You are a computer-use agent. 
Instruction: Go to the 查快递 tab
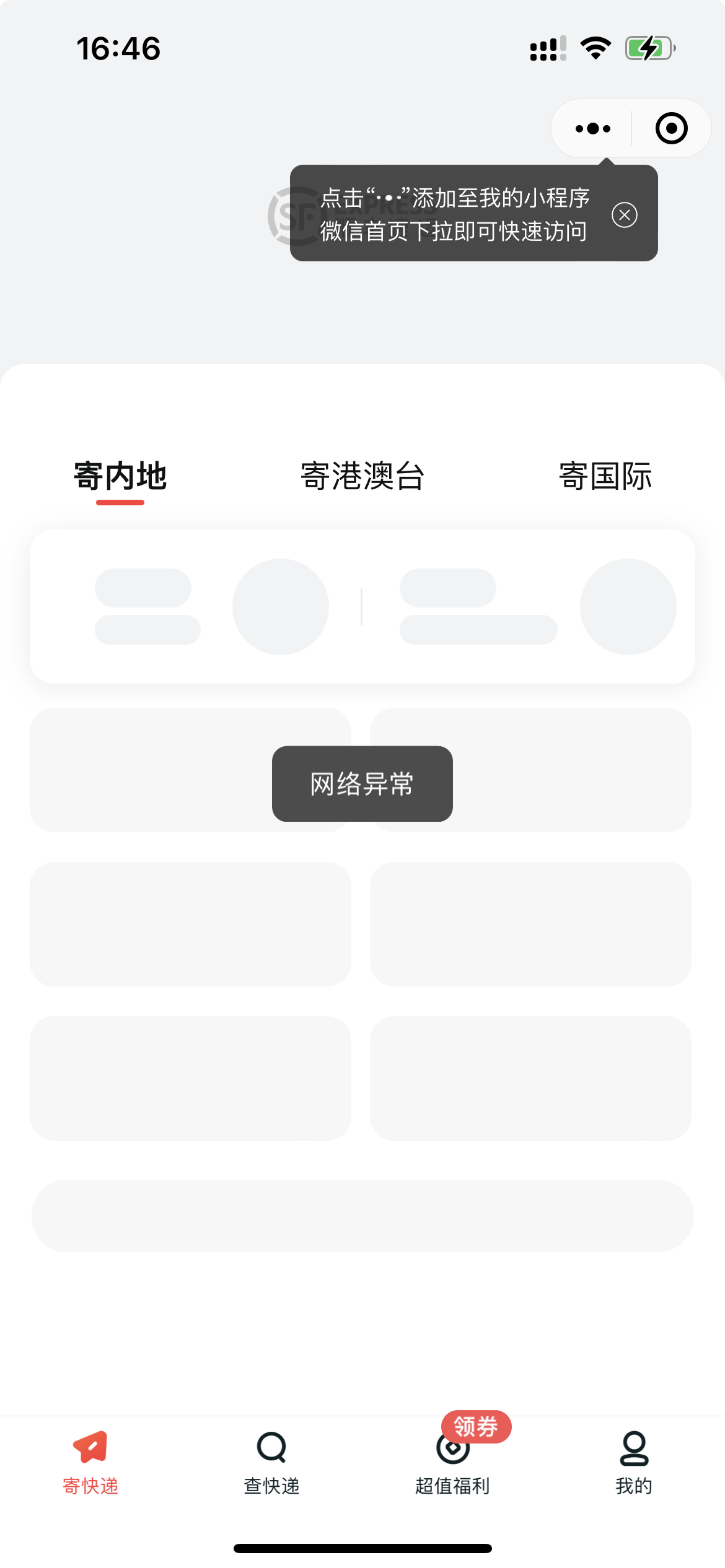coord(271,1463)
